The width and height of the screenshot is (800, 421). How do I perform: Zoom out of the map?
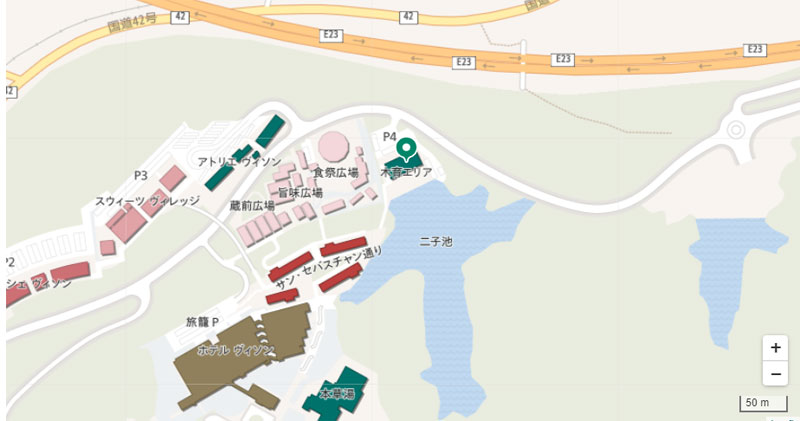[x=775, y=374]
